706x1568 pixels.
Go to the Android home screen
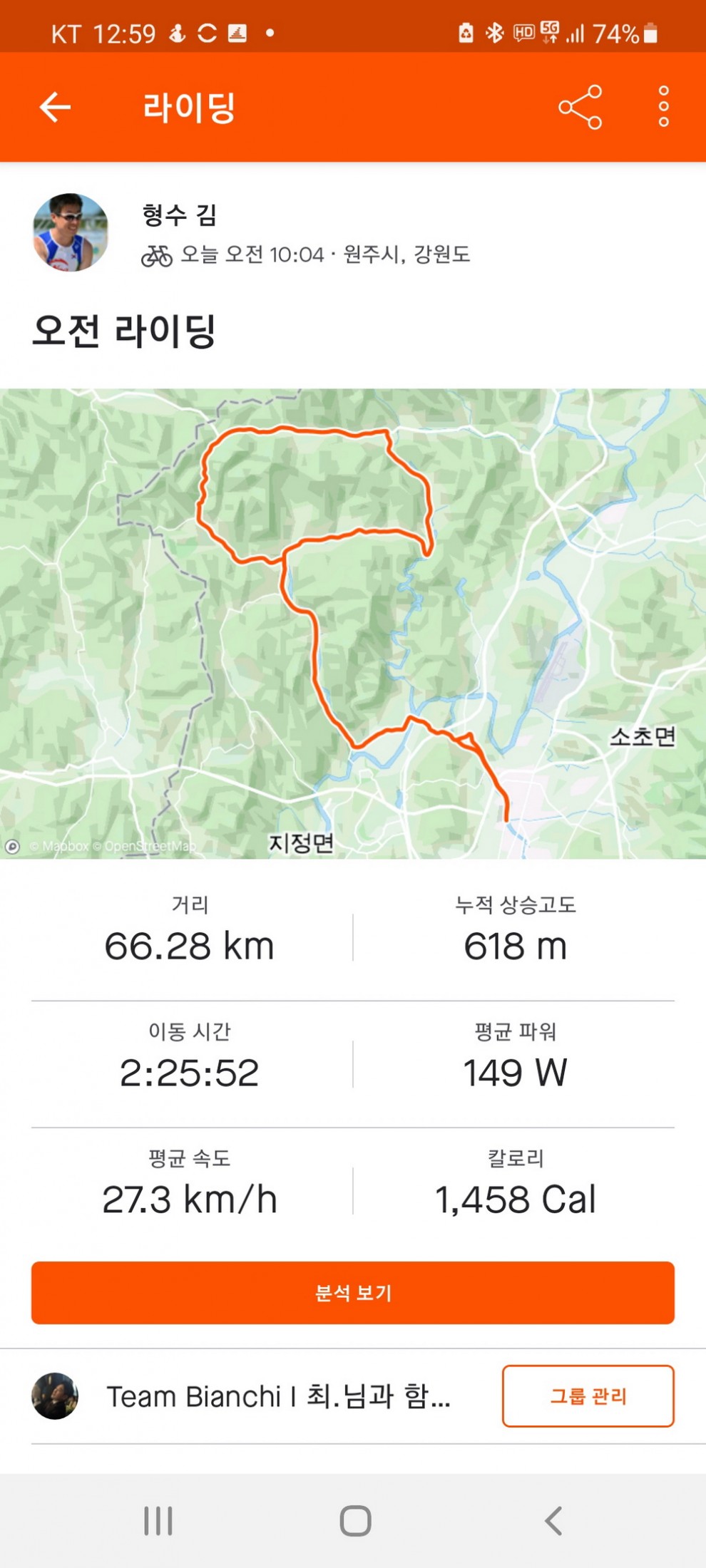pos(355,1520)
